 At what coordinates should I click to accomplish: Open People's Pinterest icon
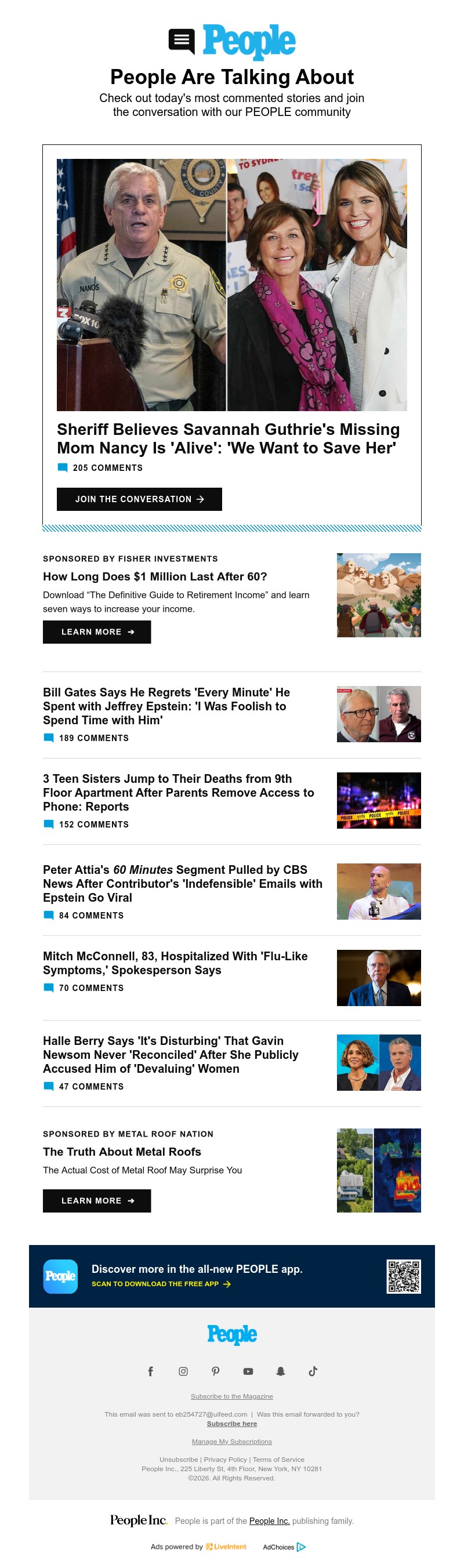[x=216, y=1371]
